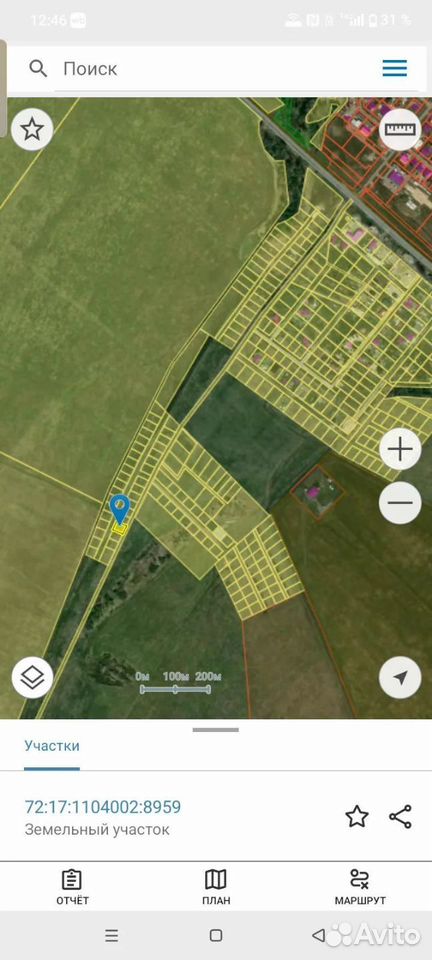Build a Маршрут route
432x960 pixels.
tap(360, 887)
